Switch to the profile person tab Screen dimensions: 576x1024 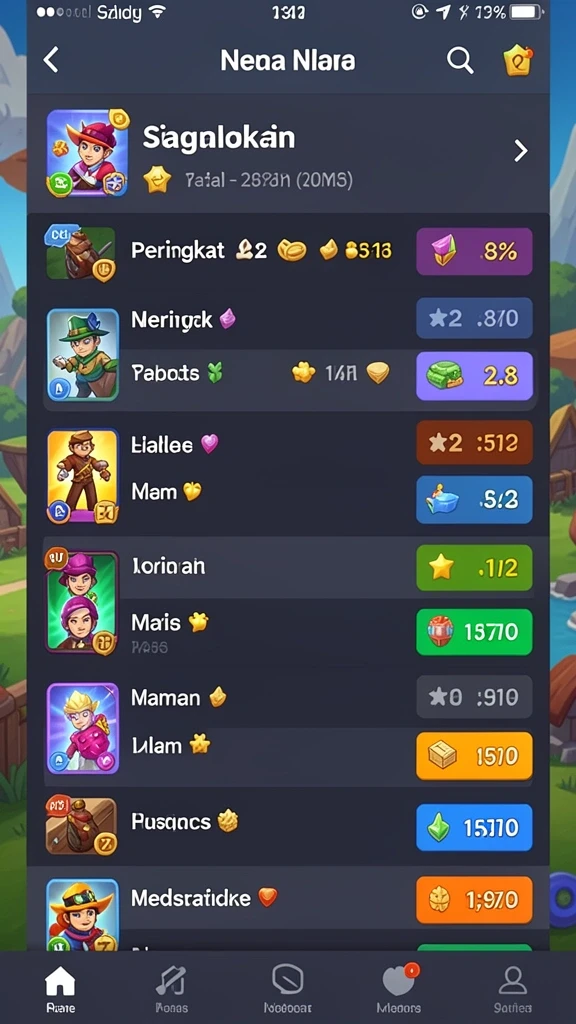513,989
